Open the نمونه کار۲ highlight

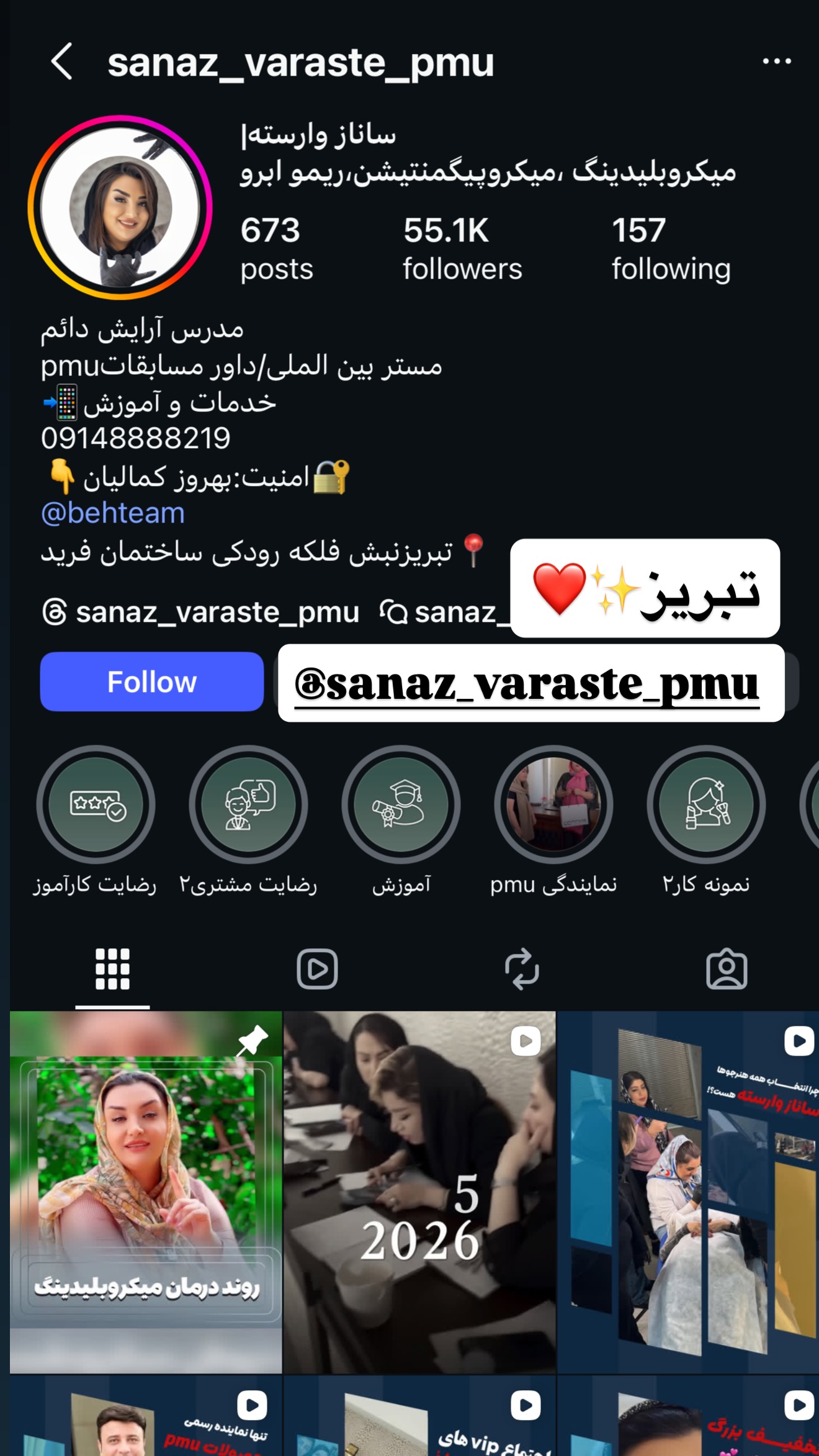(x=706, y=820)
